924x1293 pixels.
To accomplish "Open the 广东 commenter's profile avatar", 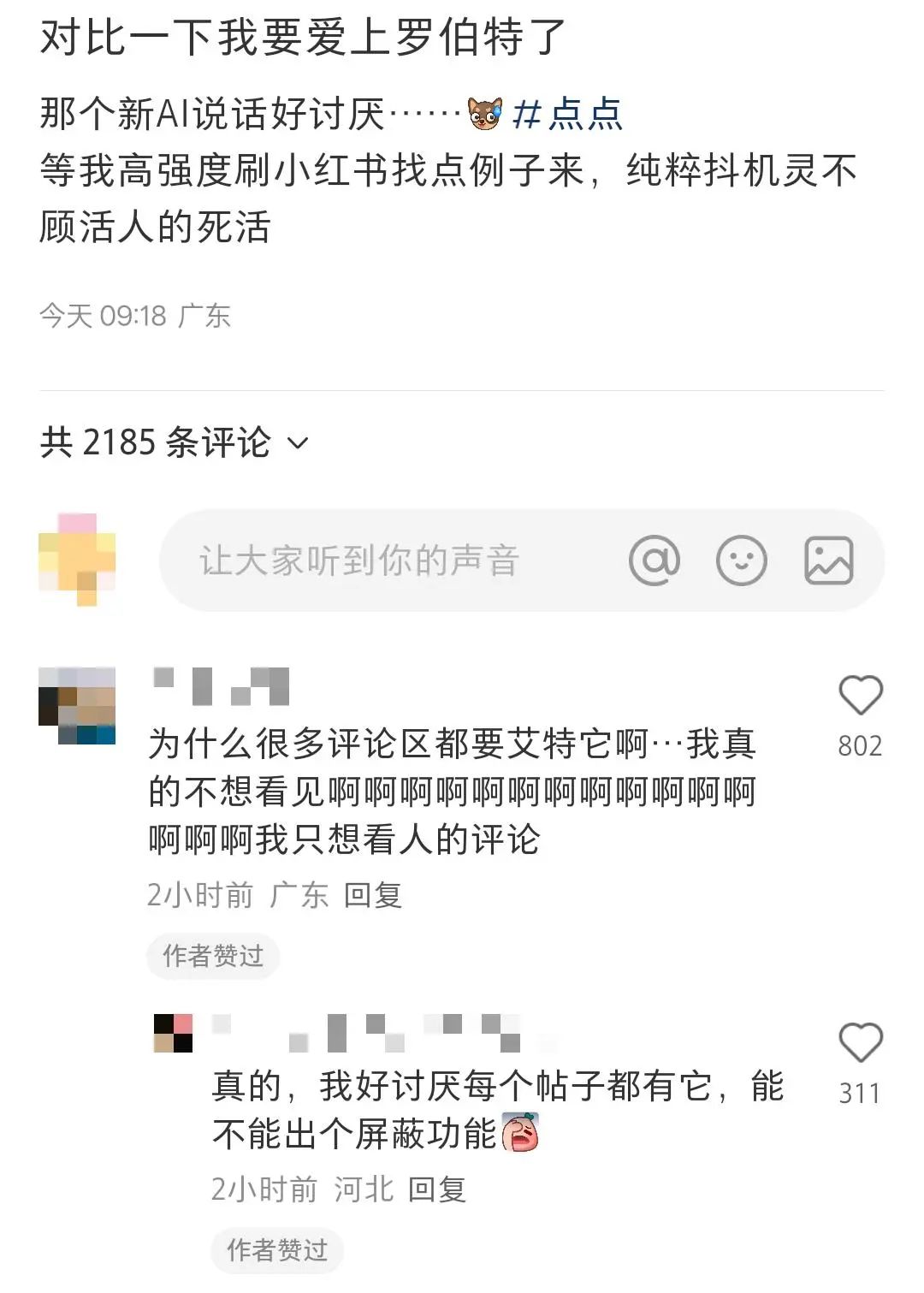I will (x=77, y=706).
